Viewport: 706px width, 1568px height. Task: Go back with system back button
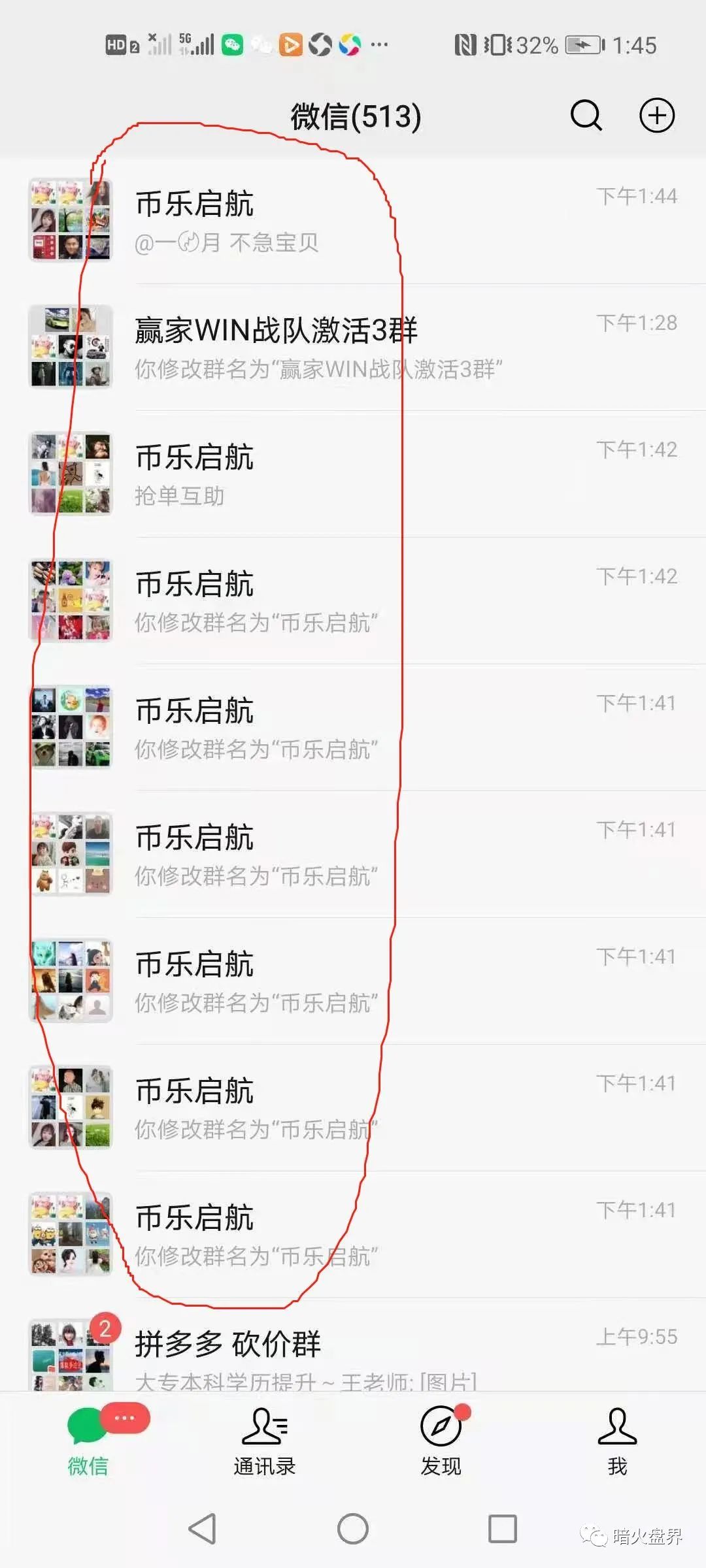click(x=202, y=1529)
